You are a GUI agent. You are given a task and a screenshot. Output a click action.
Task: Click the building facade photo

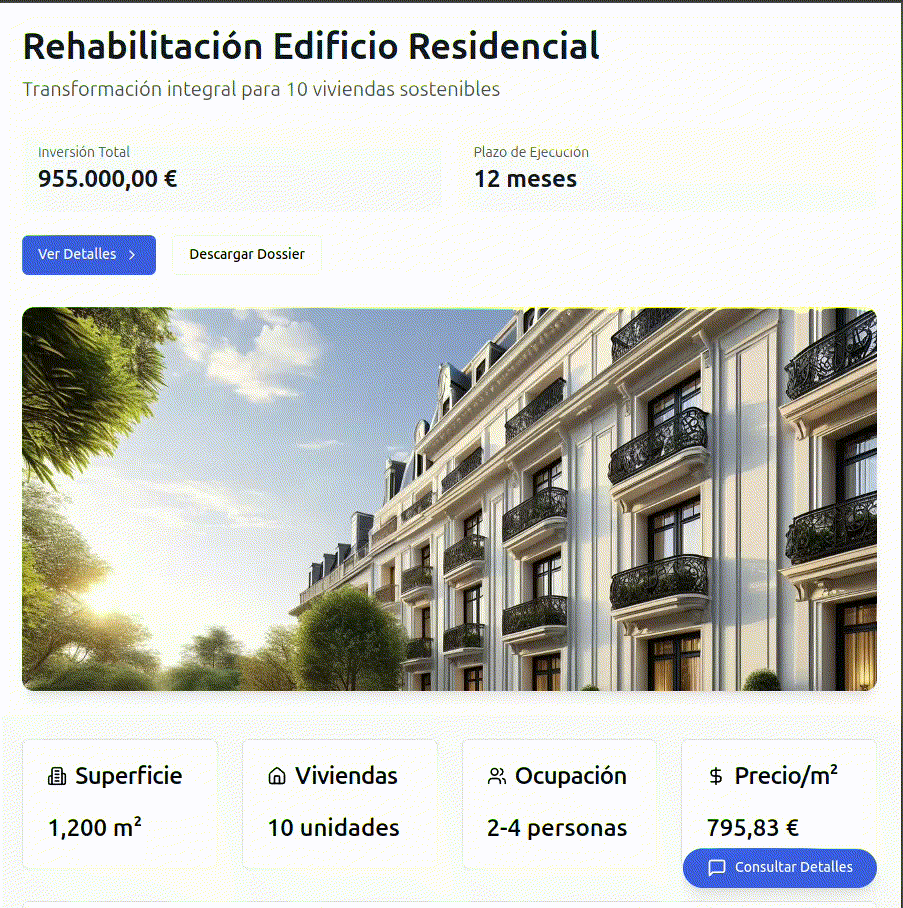pos(450,498)
